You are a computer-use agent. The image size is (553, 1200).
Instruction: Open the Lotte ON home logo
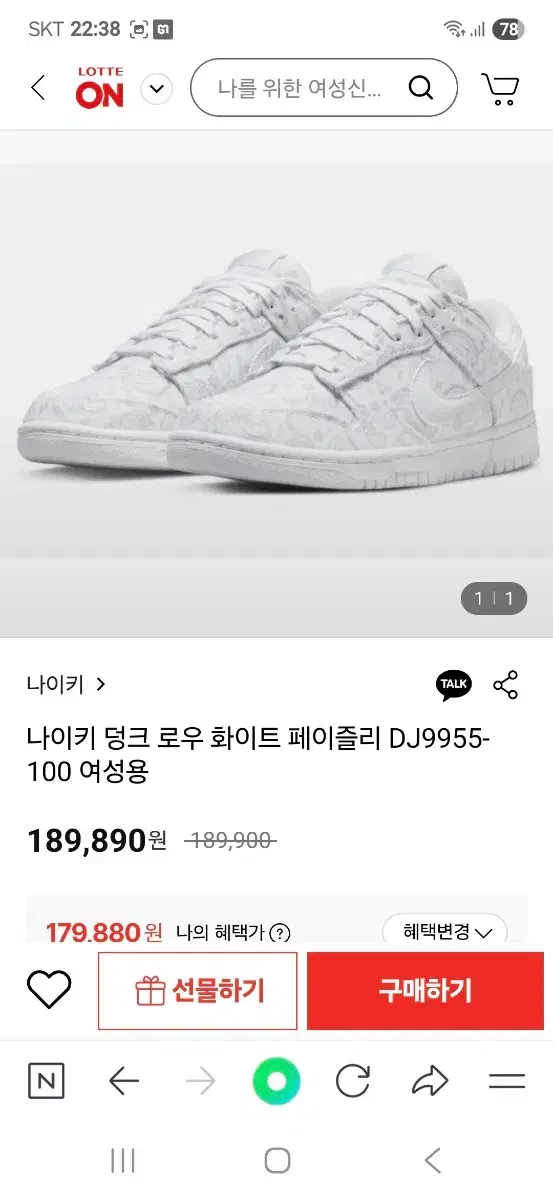point(100,88)
